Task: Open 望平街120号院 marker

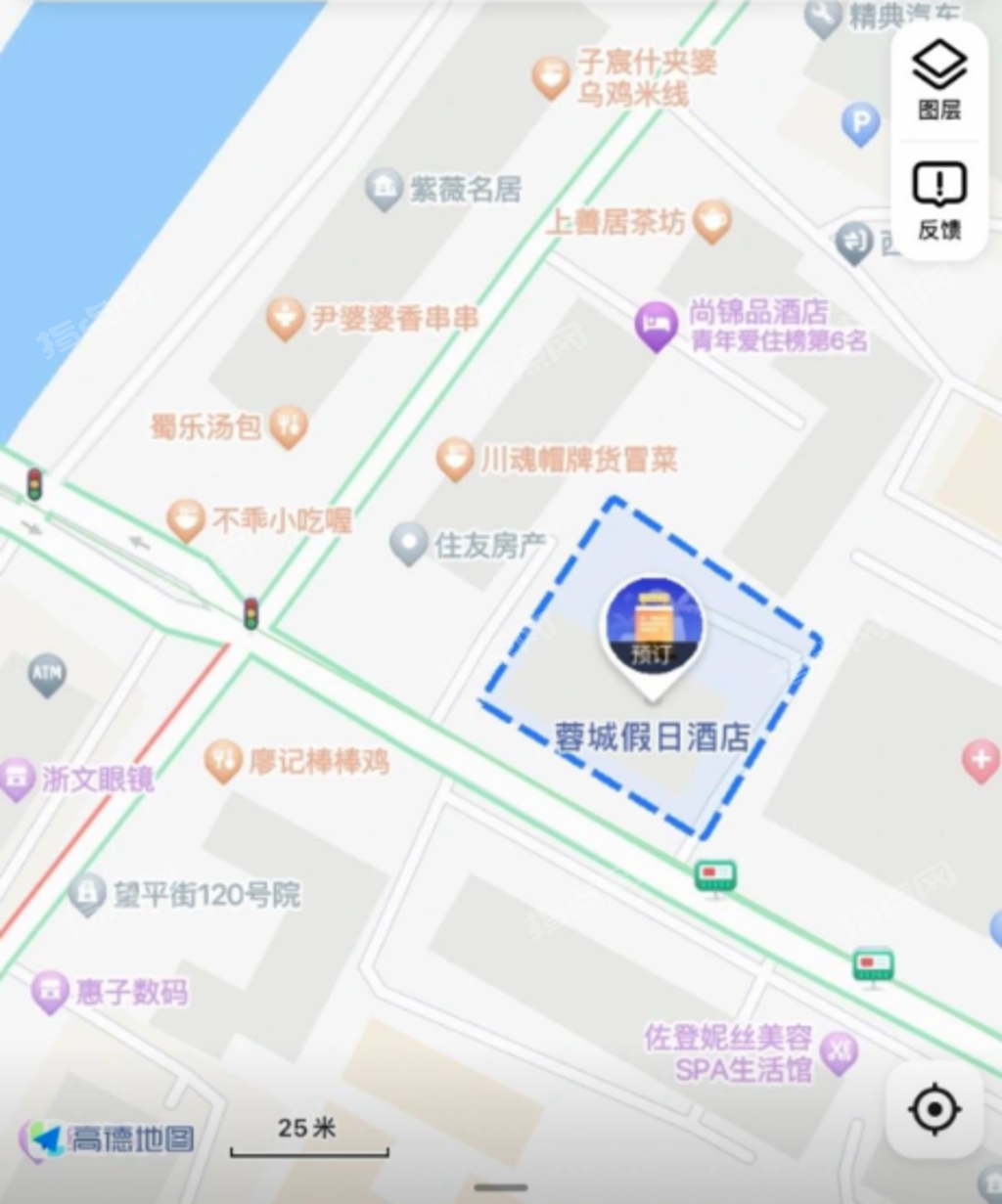Action: 87,894
